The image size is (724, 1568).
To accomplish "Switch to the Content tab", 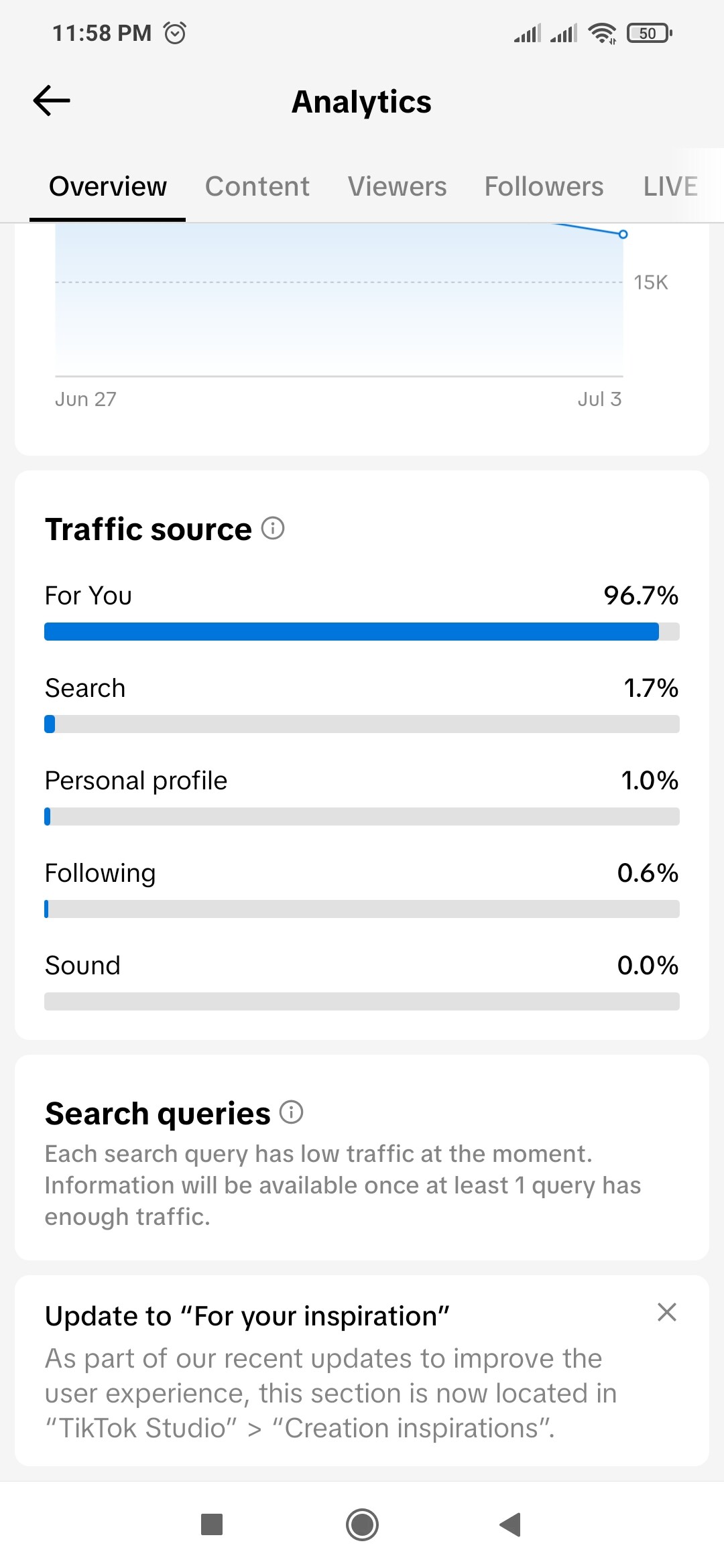I will pos(257,186).
